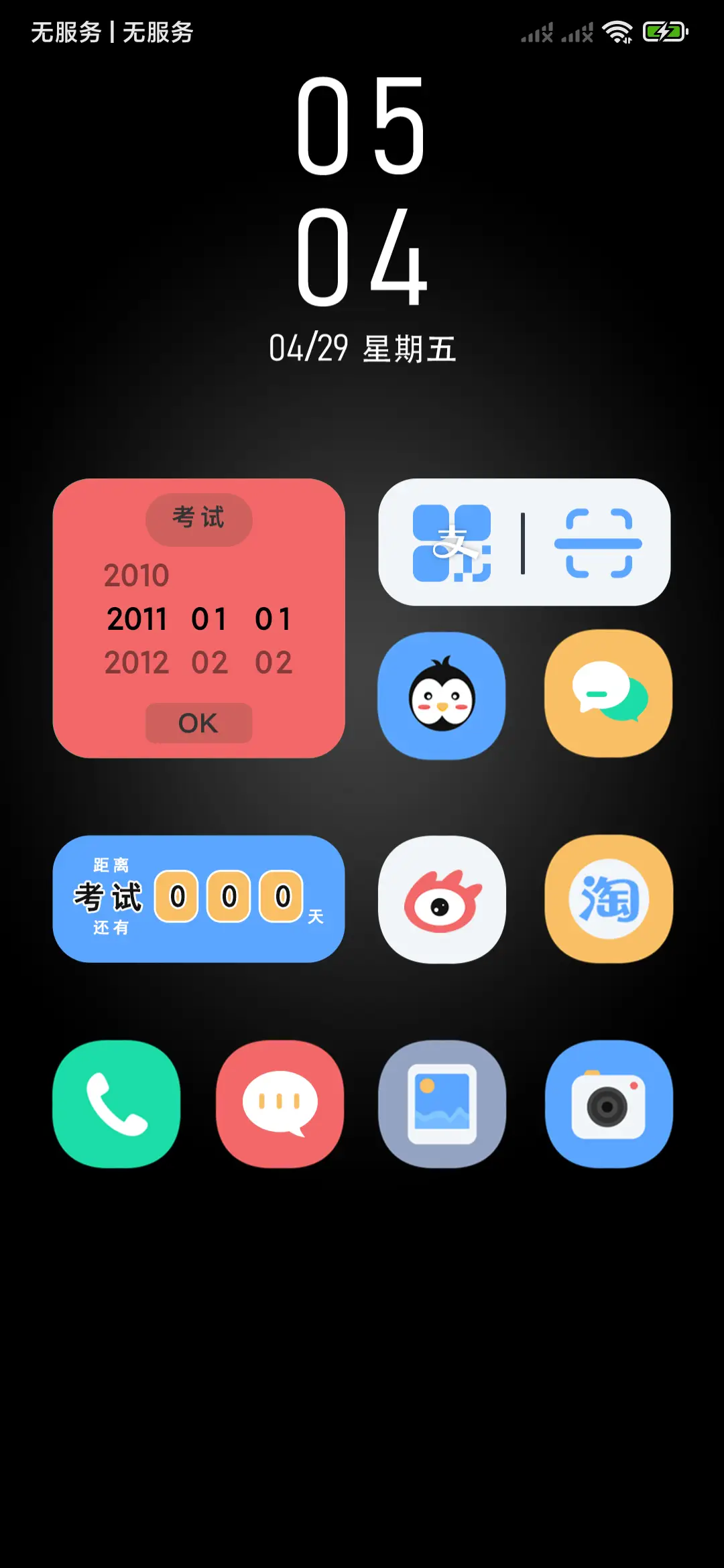724x1568 pixels.
Task: Open the Gallery app
Action: [442, 1104]
